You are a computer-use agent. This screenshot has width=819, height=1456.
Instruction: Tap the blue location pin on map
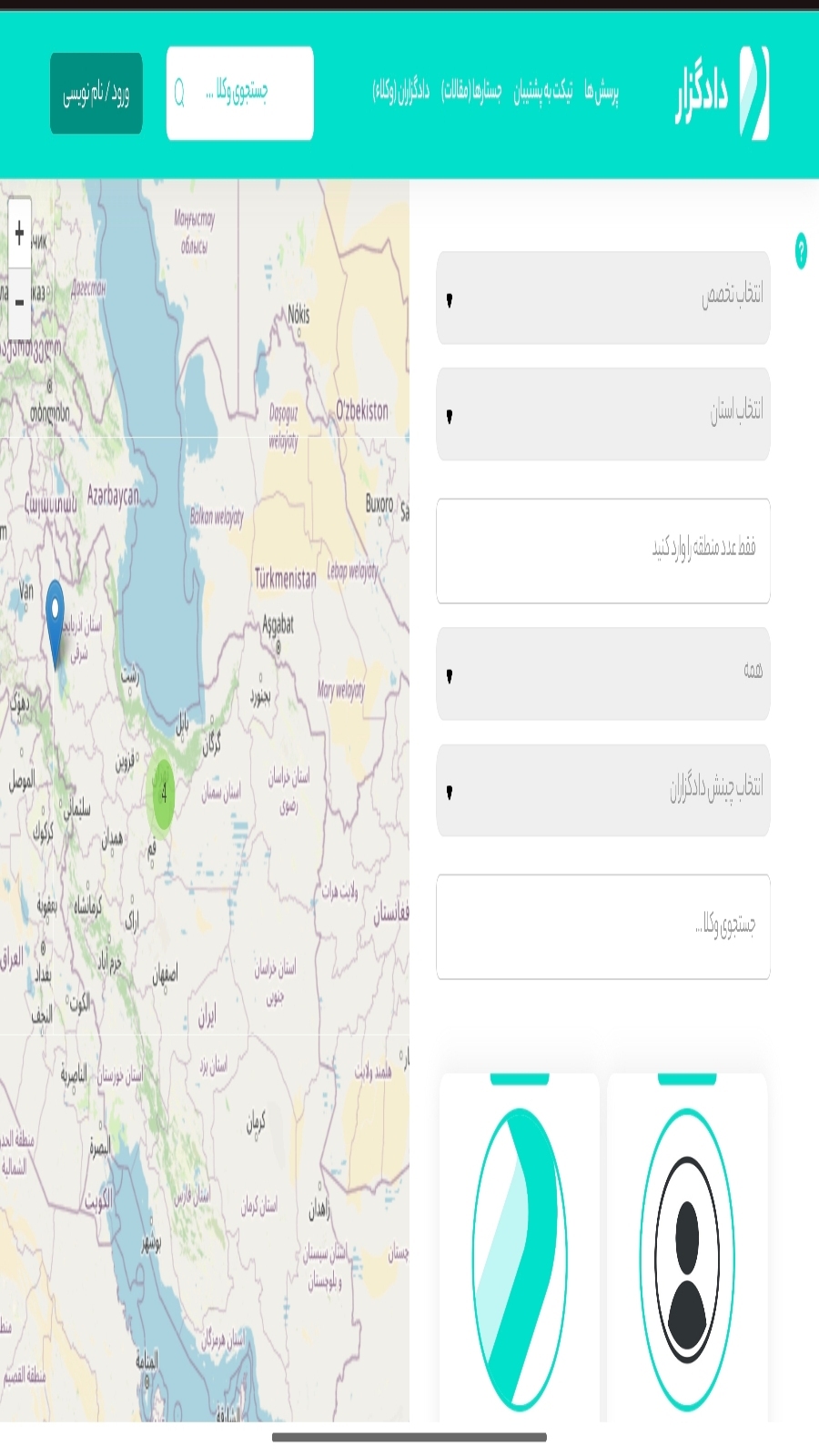click(x=56, y=610)
